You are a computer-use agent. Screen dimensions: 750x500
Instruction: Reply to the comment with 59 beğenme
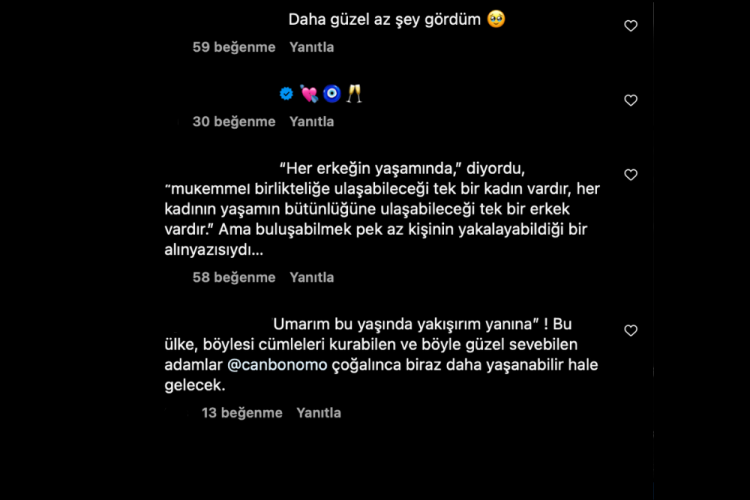point(312,47)
